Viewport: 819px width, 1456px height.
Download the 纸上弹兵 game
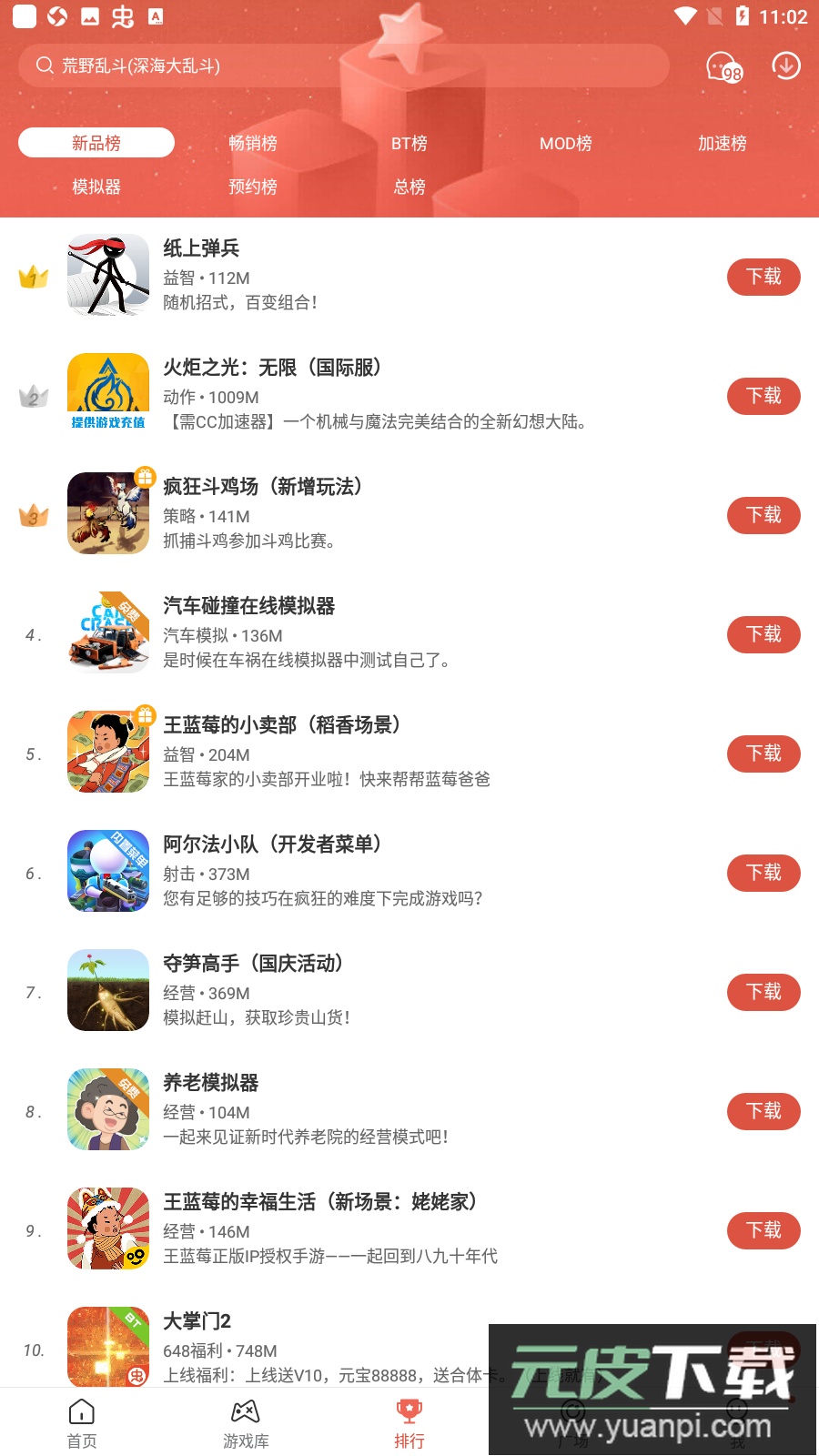(763, 278)
